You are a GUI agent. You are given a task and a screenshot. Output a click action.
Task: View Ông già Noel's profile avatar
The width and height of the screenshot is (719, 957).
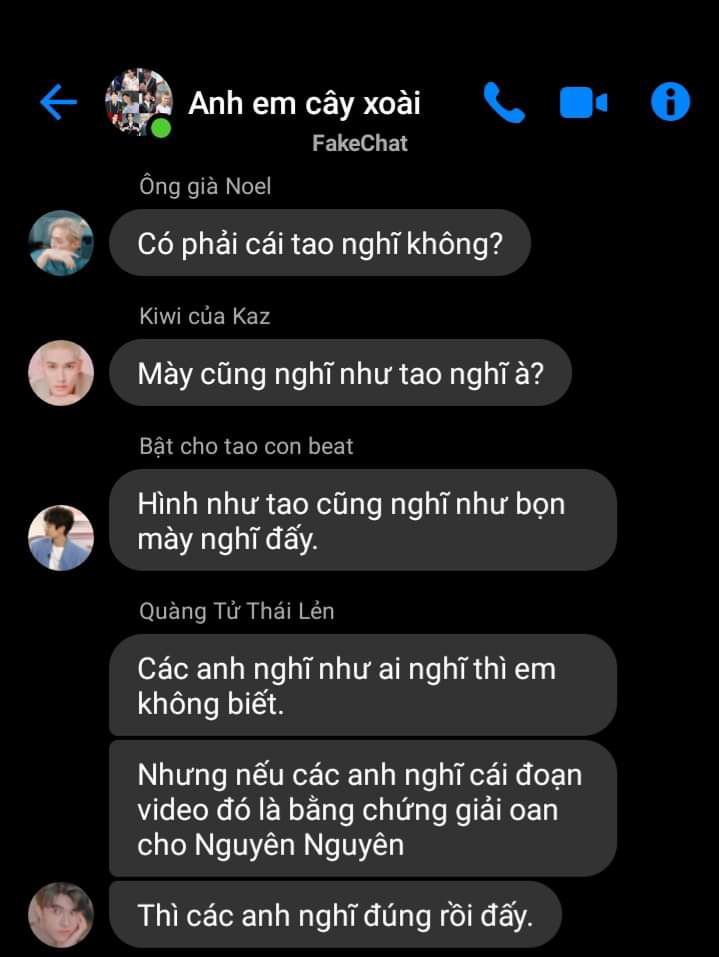point(61,242)
